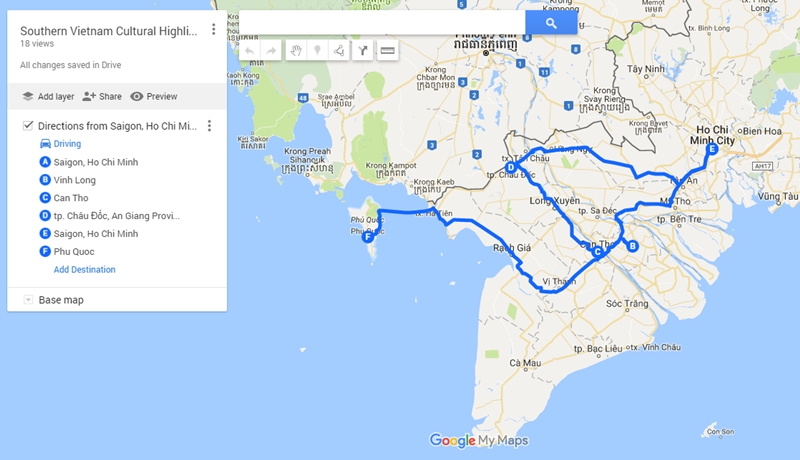Share this map
Screen dimensions: 800x460
coord(102,97)
